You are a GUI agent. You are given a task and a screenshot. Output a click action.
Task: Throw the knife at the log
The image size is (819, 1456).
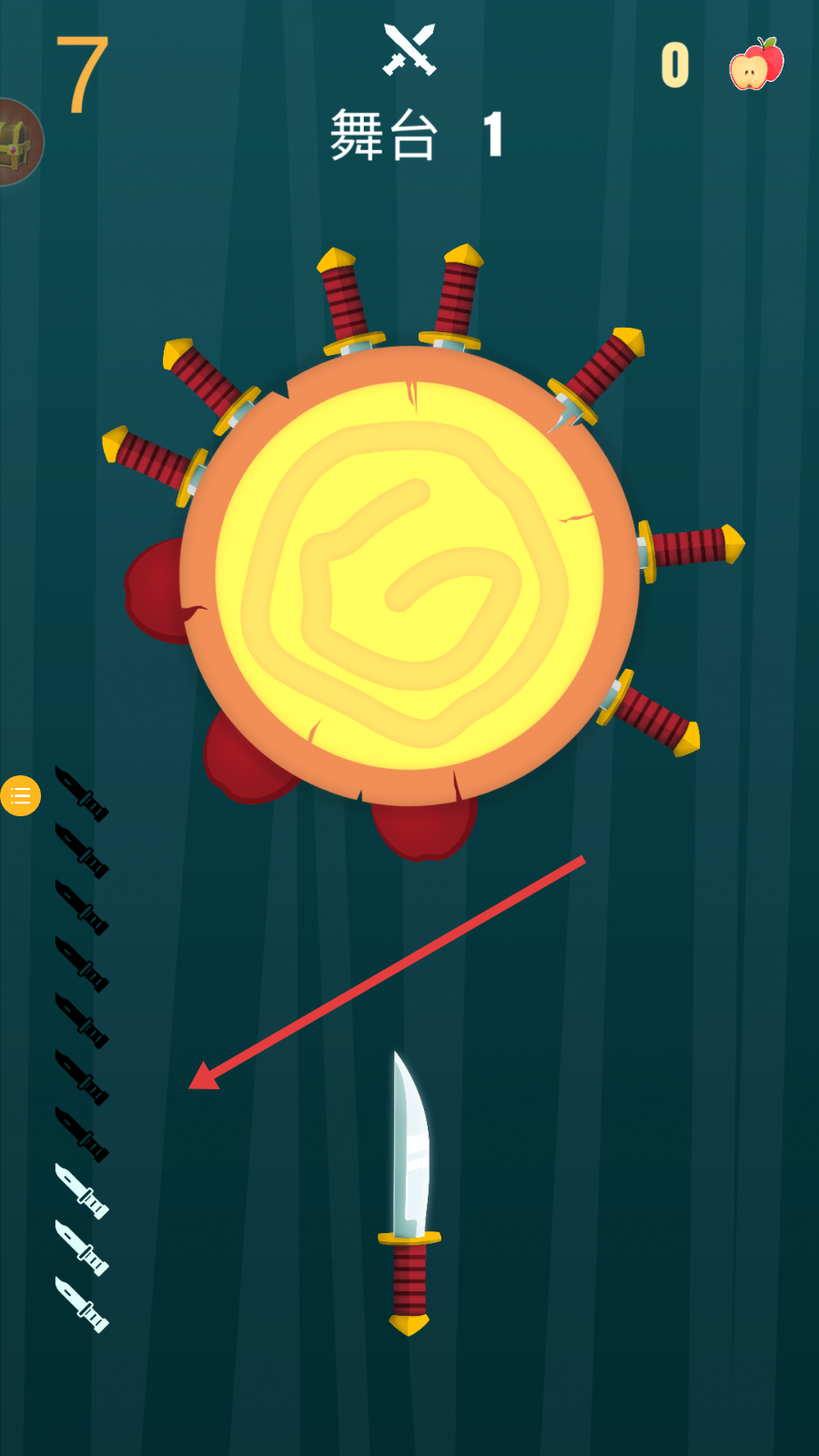409,1192
